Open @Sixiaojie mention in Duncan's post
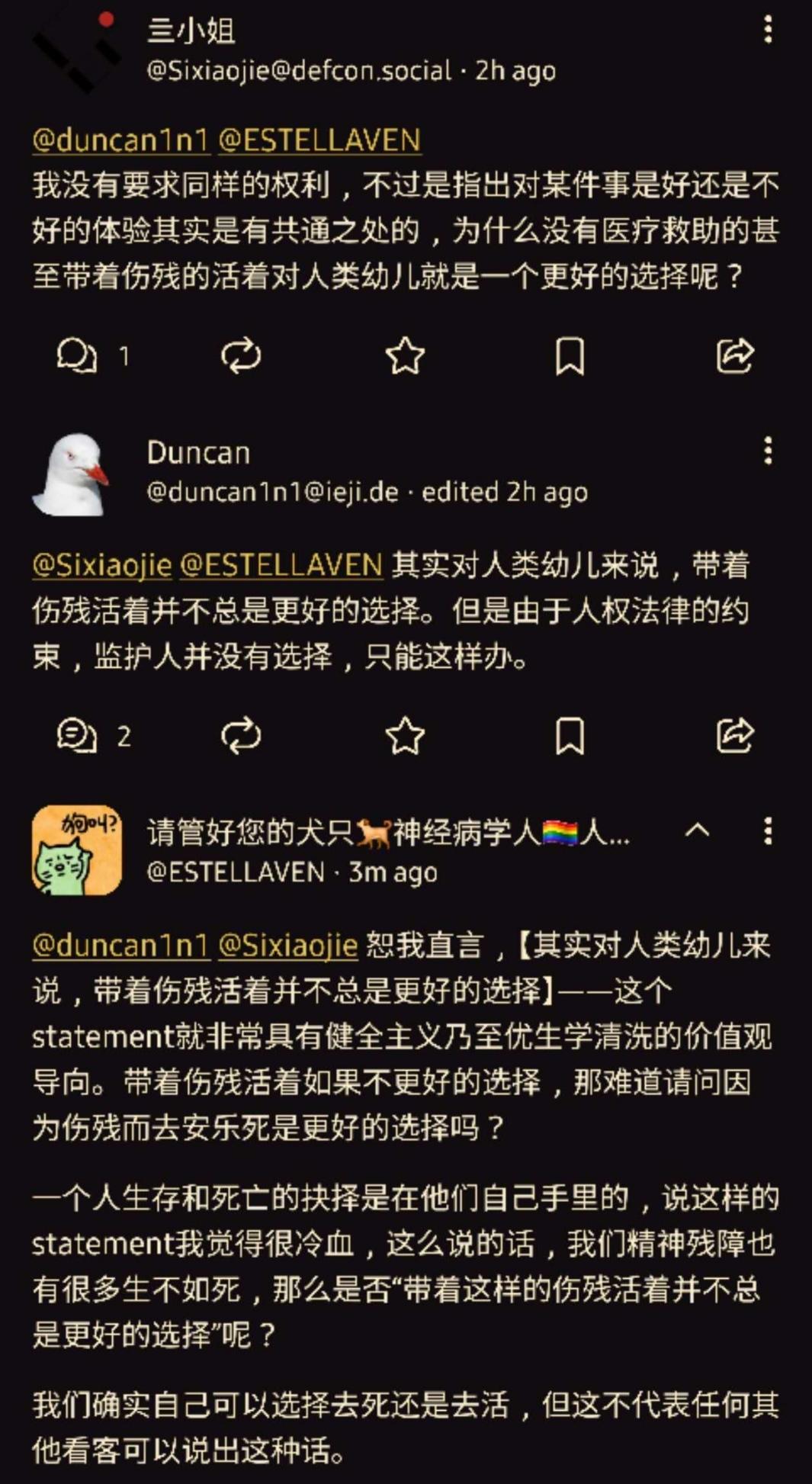Image resolution: width=812 pixels, height=1484 pixels. click(x=102, y=565)
